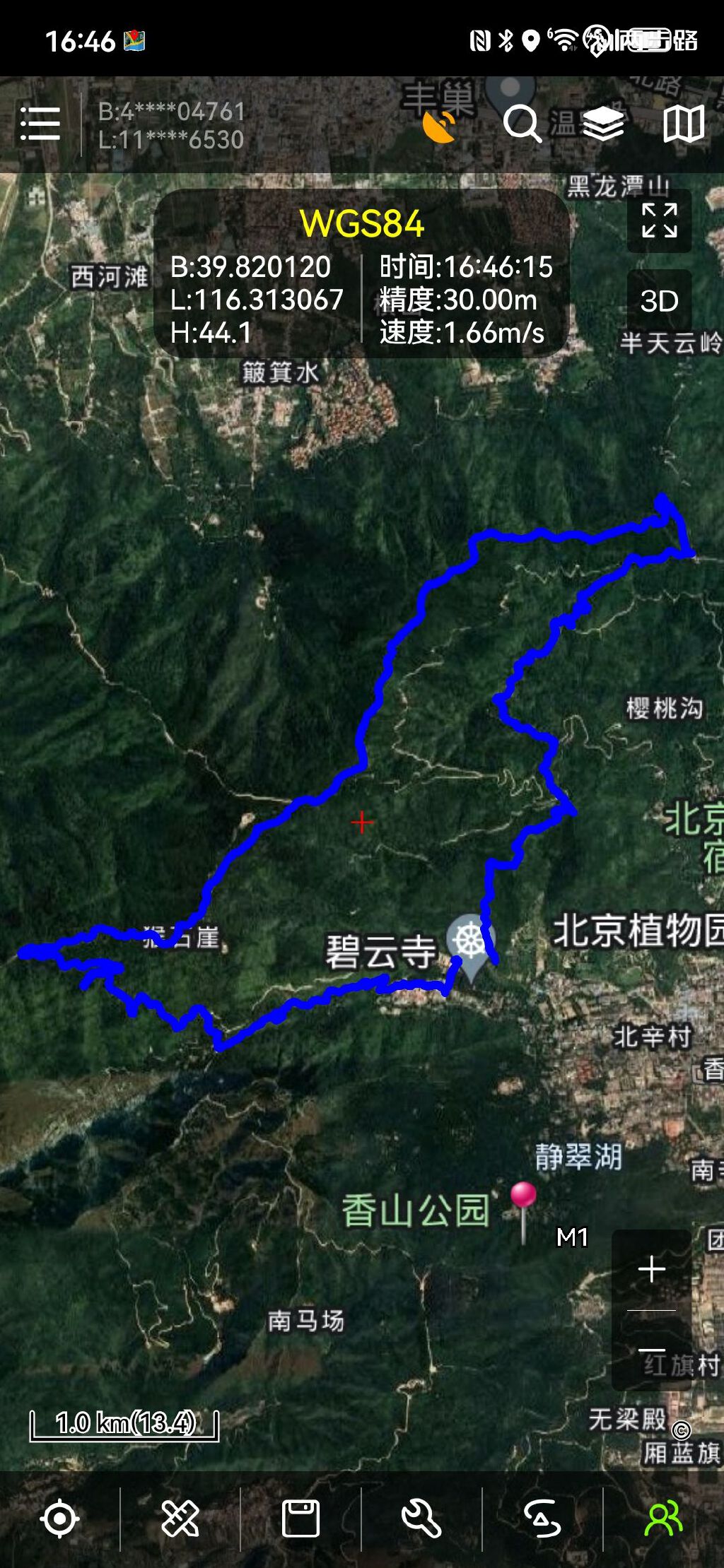This screenshot has width=724, height=1568.
Task: Open the track route icon
Action: (x=542, y=1518)
